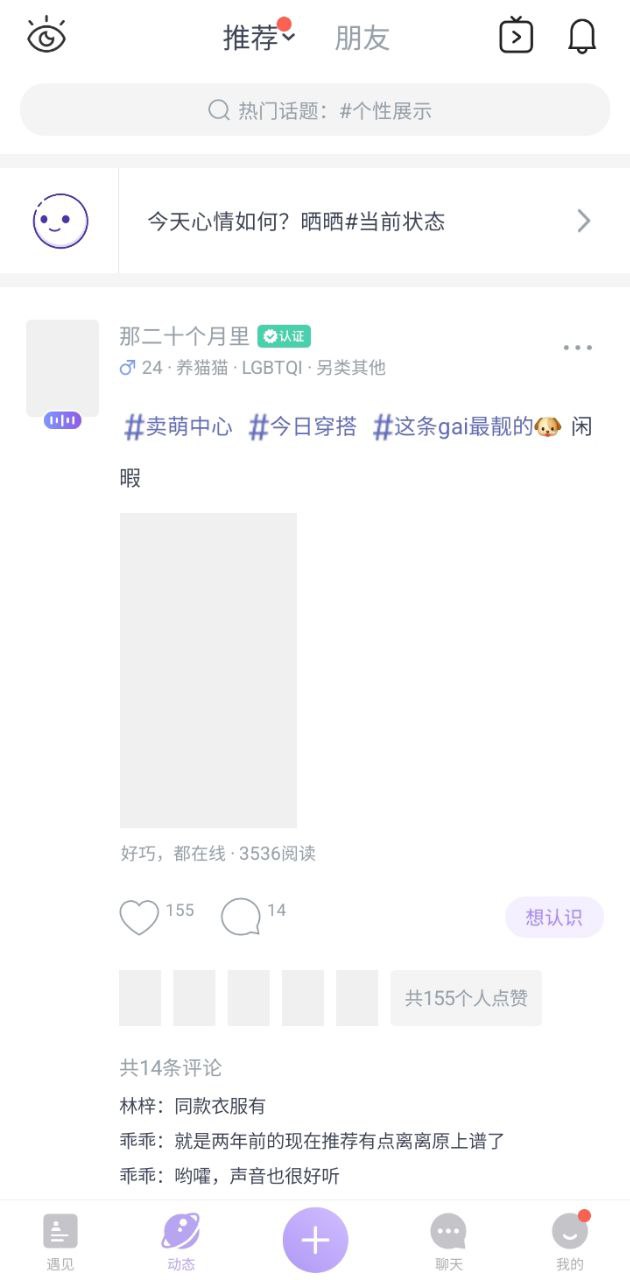View 共155个人点赞 likers list
The image size is (630, 1280).
point(466,998)
